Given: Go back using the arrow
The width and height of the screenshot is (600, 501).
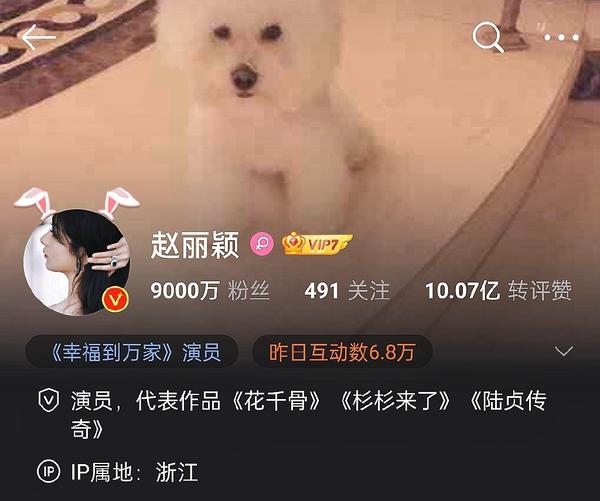Looking at the screenshot, I should tap(38, 38).
